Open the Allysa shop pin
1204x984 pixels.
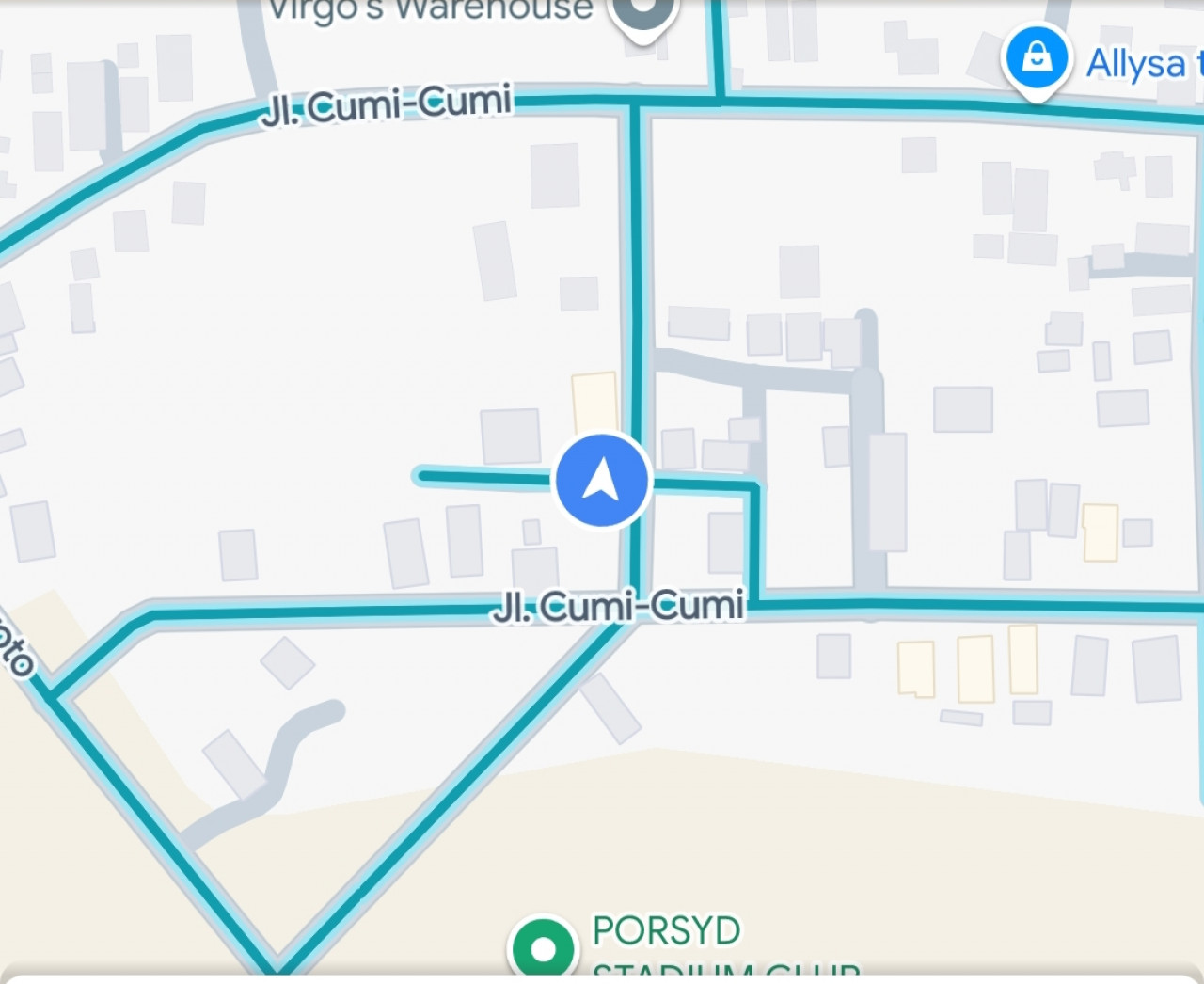pyautogui.click(x=1037, y=58)
